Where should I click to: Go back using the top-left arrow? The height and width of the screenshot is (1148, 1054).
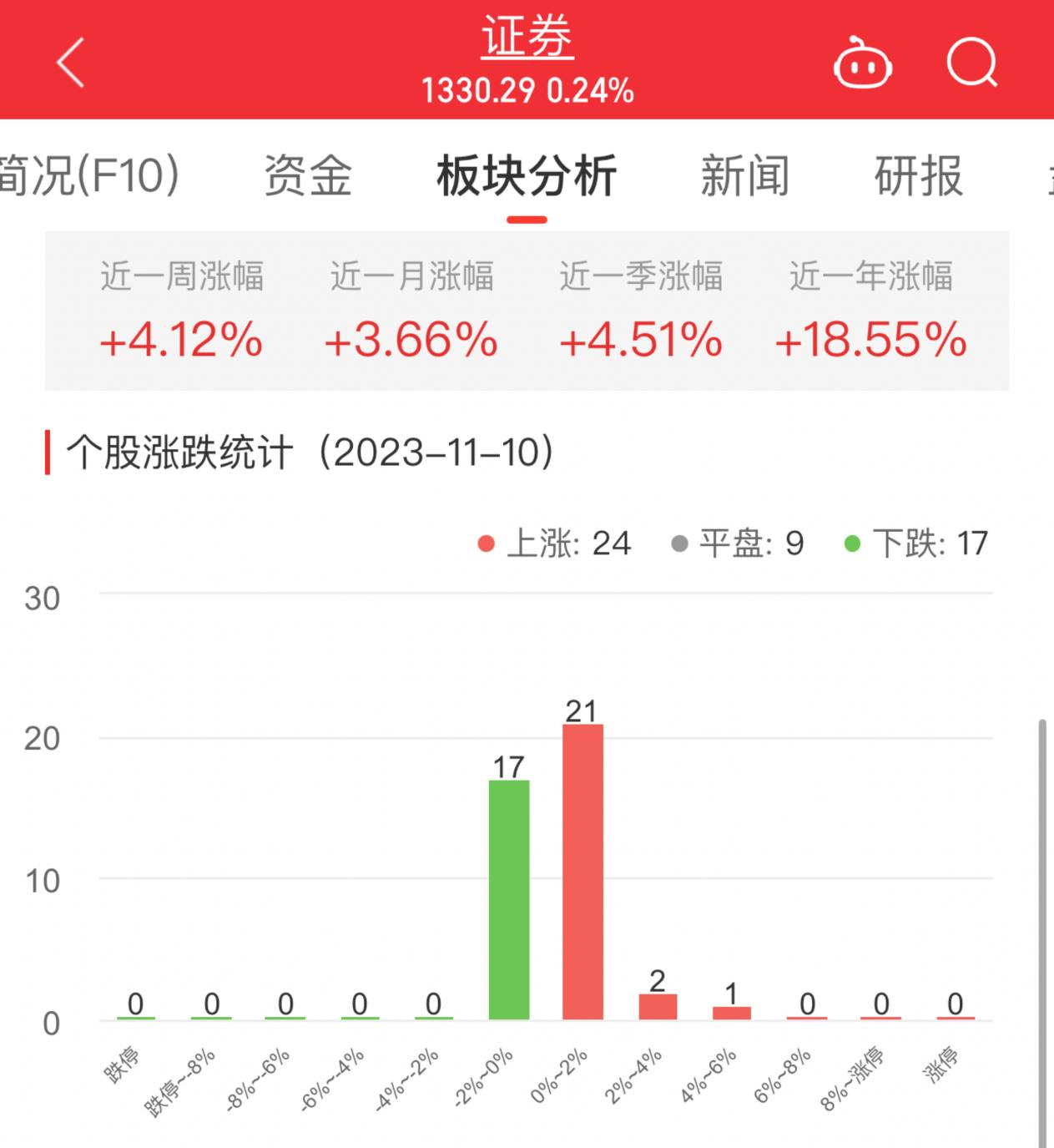[x=71, y=63]
